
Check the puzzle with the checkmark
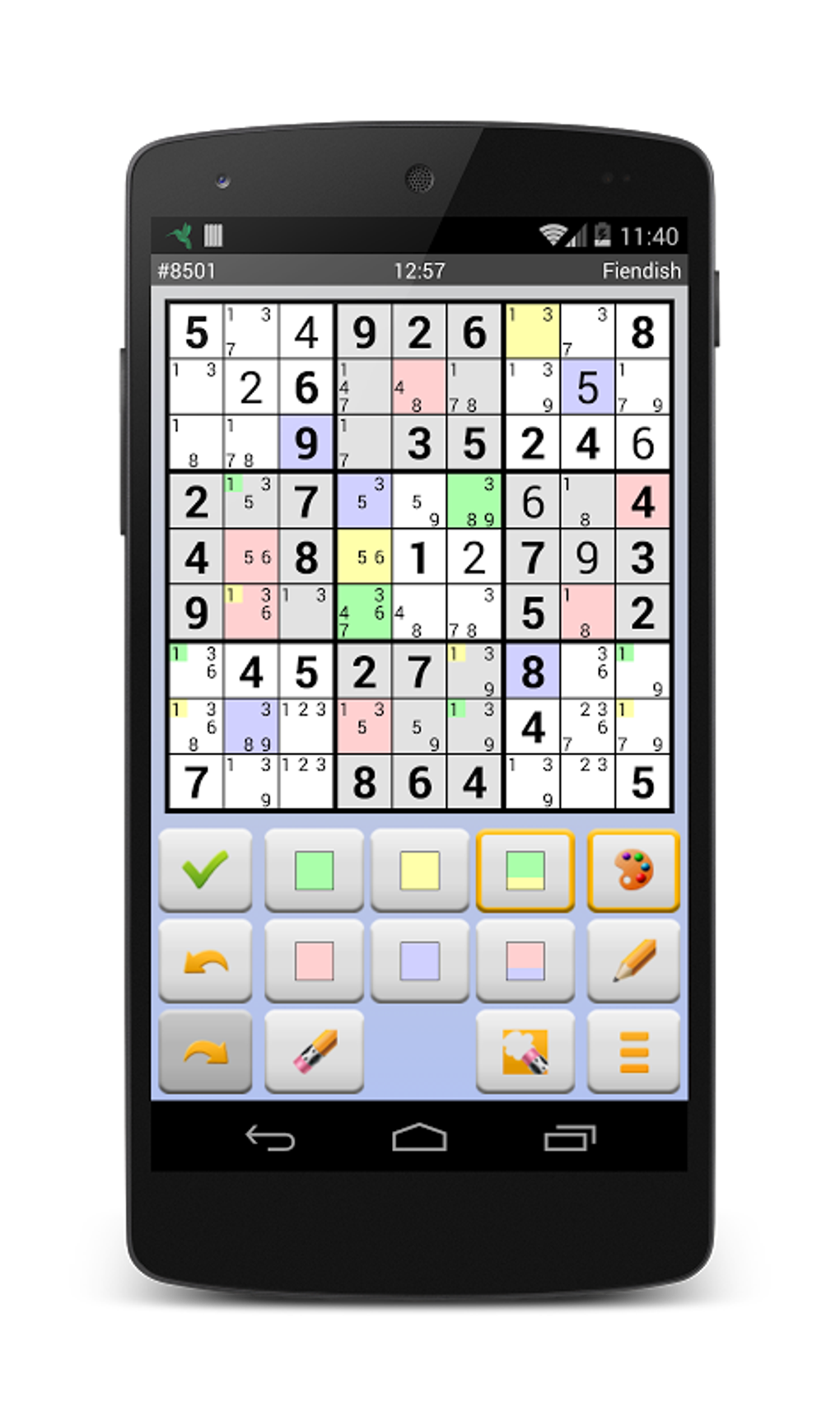coord(206,869)
